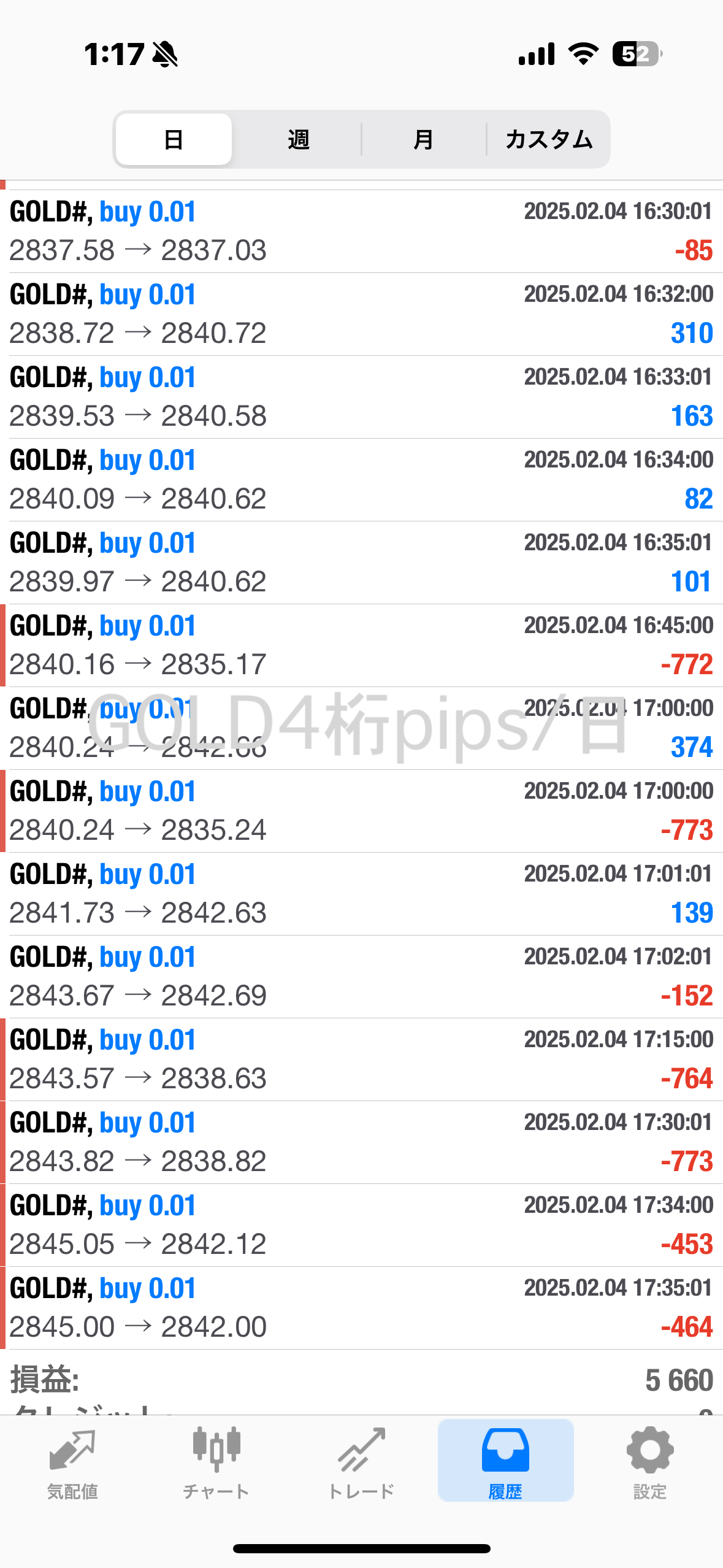
Task: Switch to the 週 (week) period
Action: pos(298,139)
